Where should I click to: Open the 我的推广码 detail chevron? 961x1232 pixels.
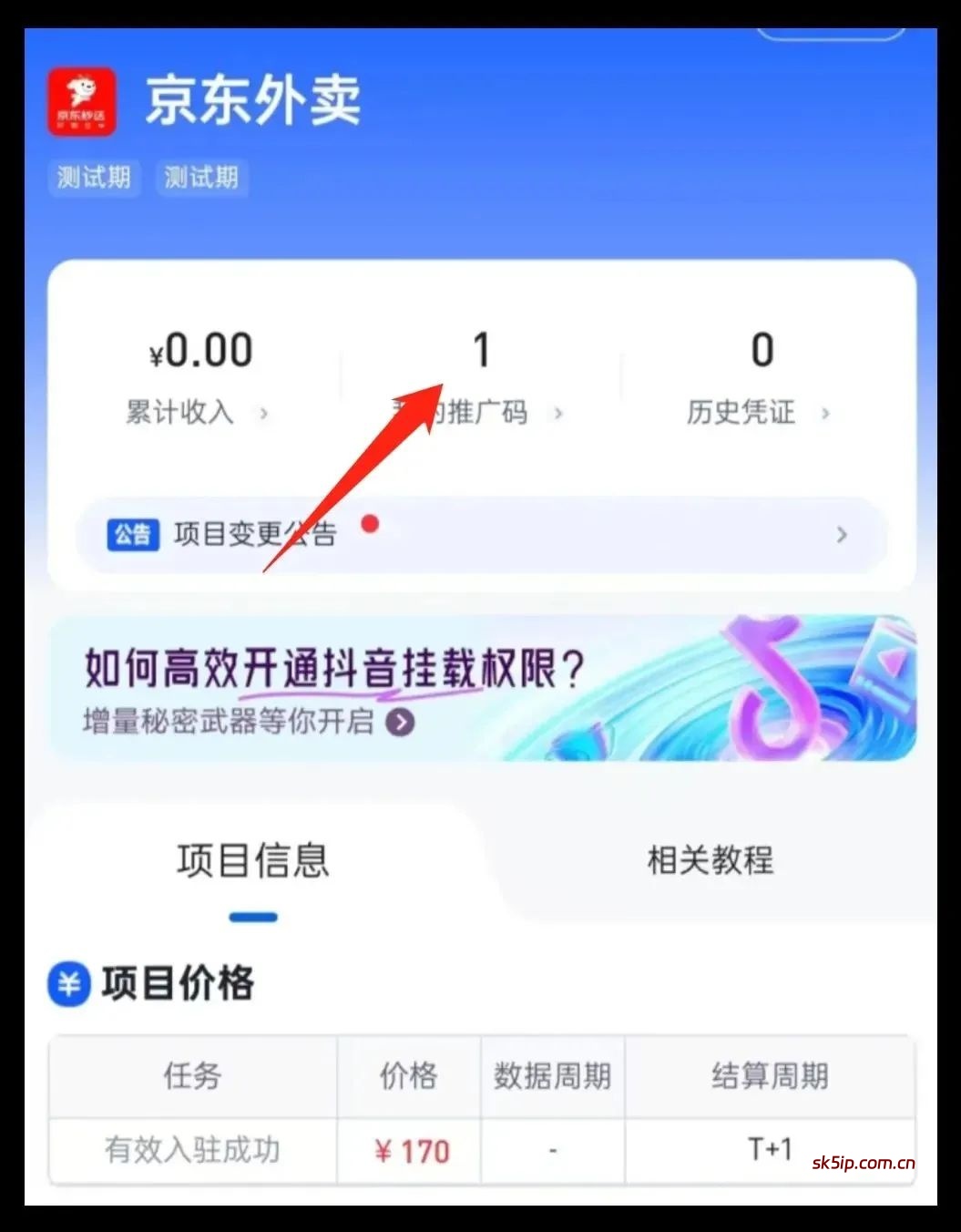[x=558, y=413]
